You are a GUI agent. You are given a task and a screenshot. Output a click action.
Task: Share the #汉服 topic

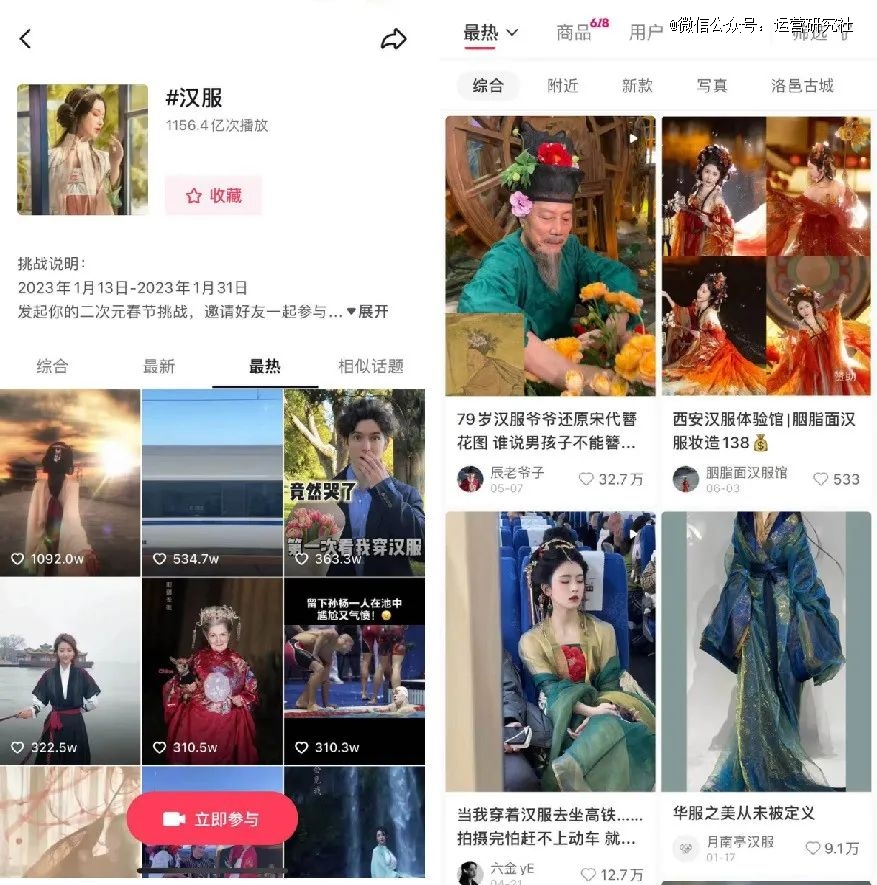coord(394,39)
